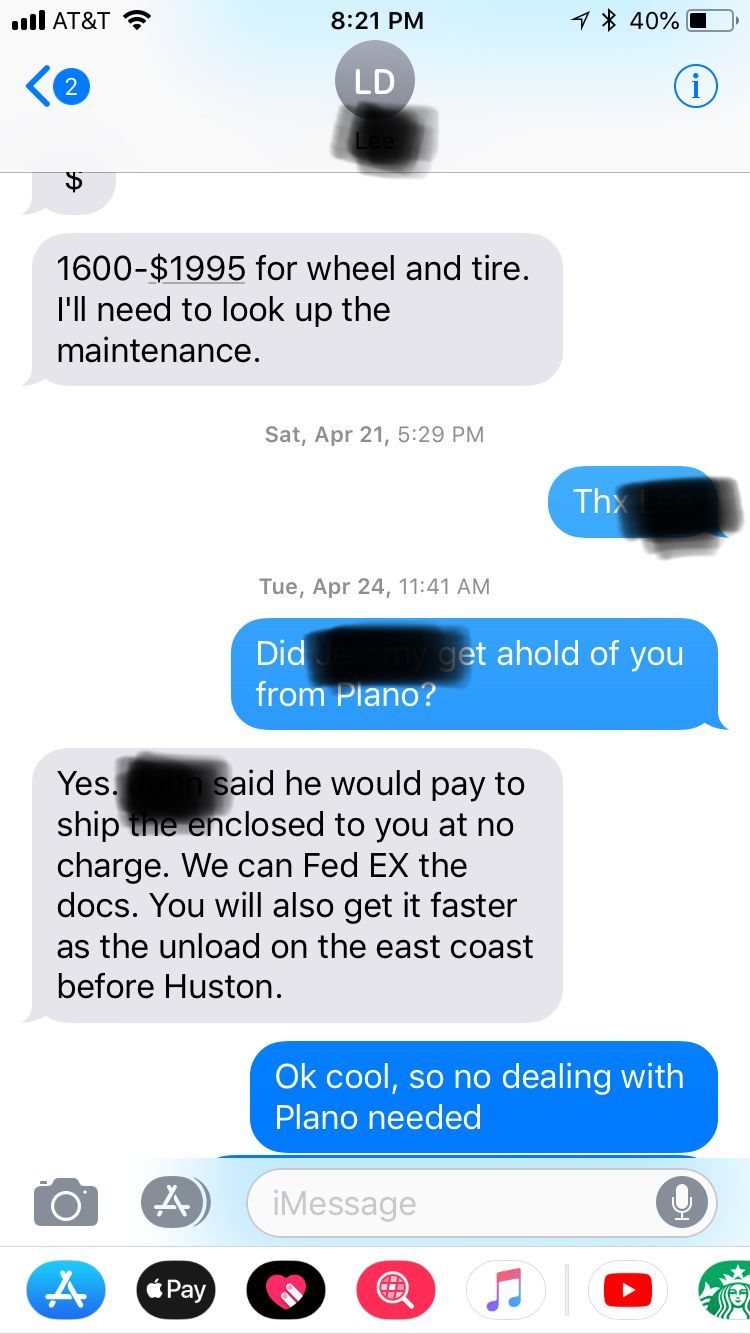Open the image search app
The width and height of the screenshot is (750, 1334).
(x=395, y=1290)
